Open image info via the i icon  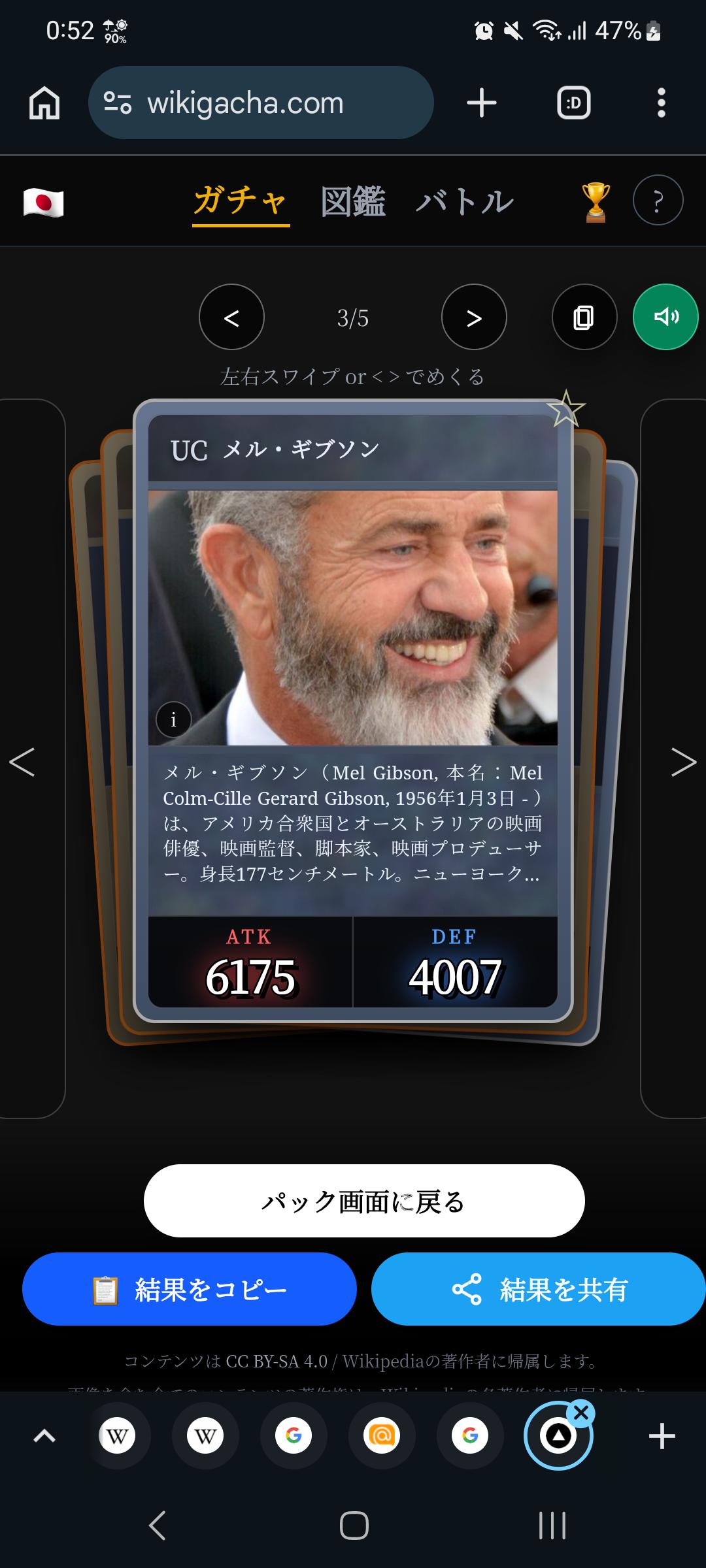pyautogui.click(x=173, y=720)
